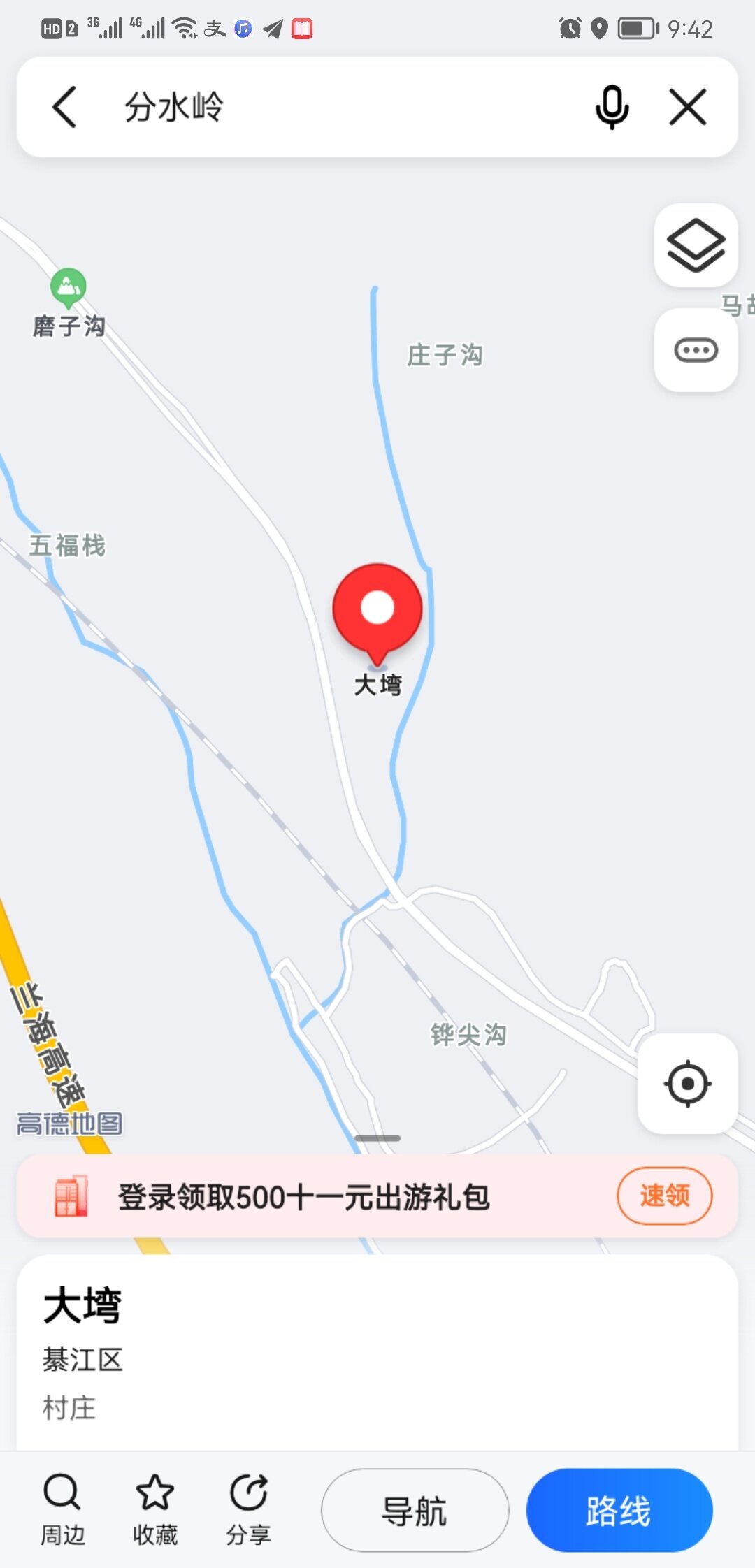Open the map layers selector

tap(696, 245)
